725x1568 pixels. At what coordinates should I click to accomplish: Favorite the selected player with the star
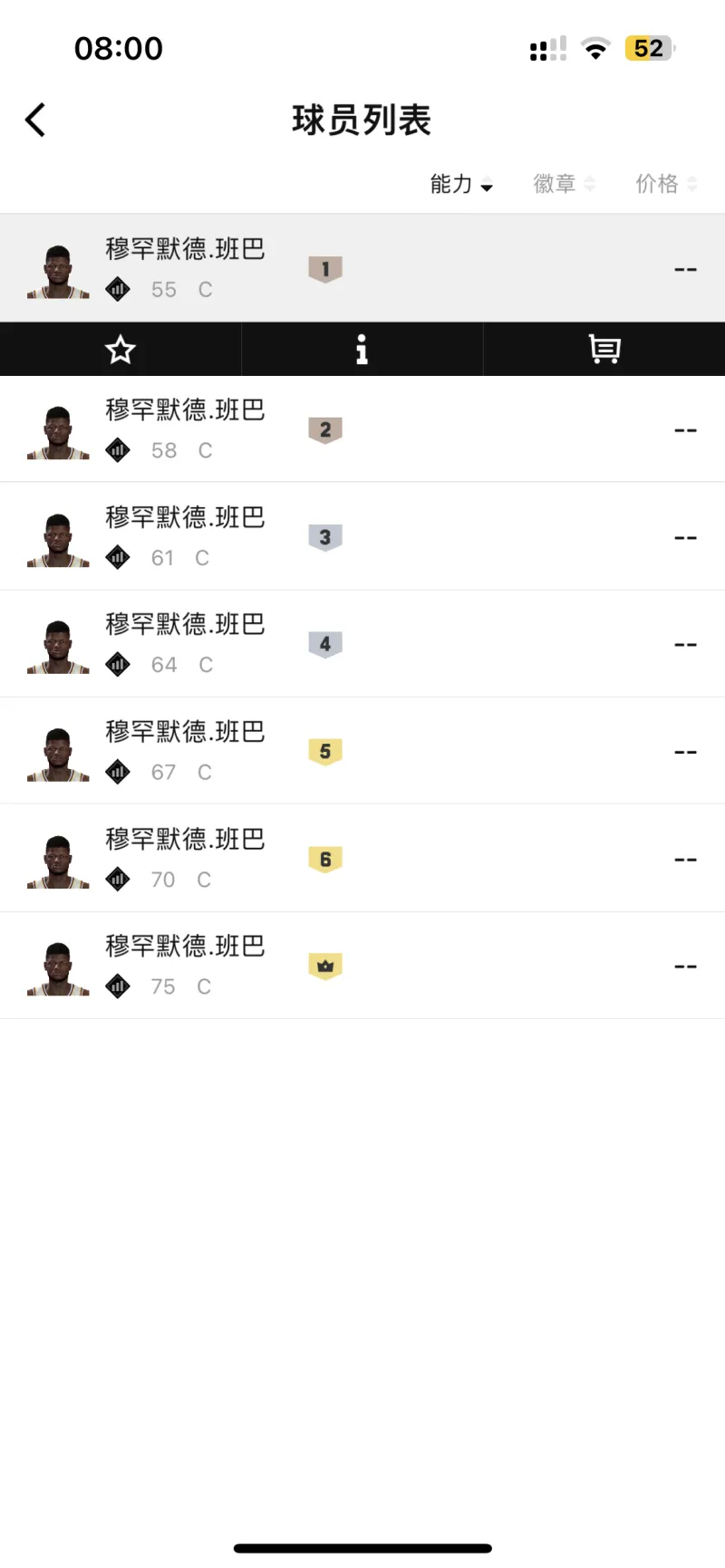[x=121, y=349]
